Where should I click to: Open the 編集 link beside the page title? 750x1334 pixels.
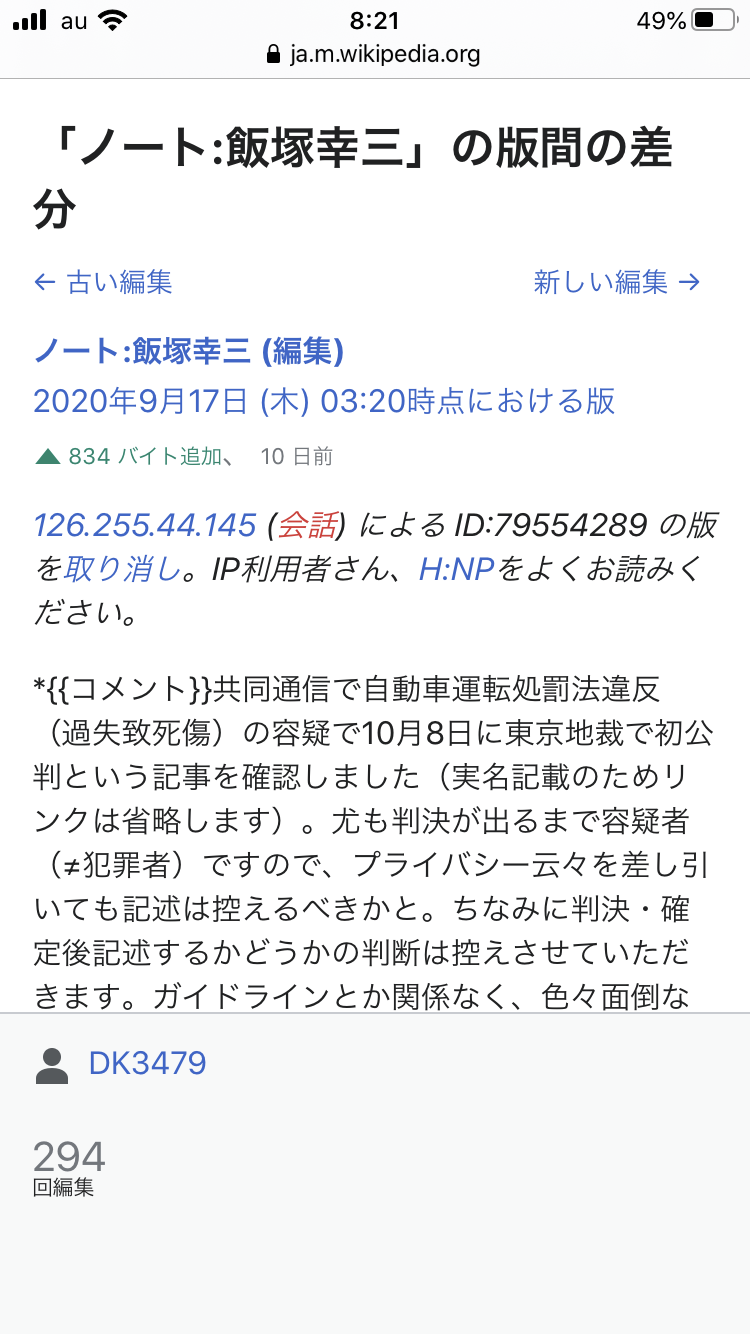pos(302,351)
